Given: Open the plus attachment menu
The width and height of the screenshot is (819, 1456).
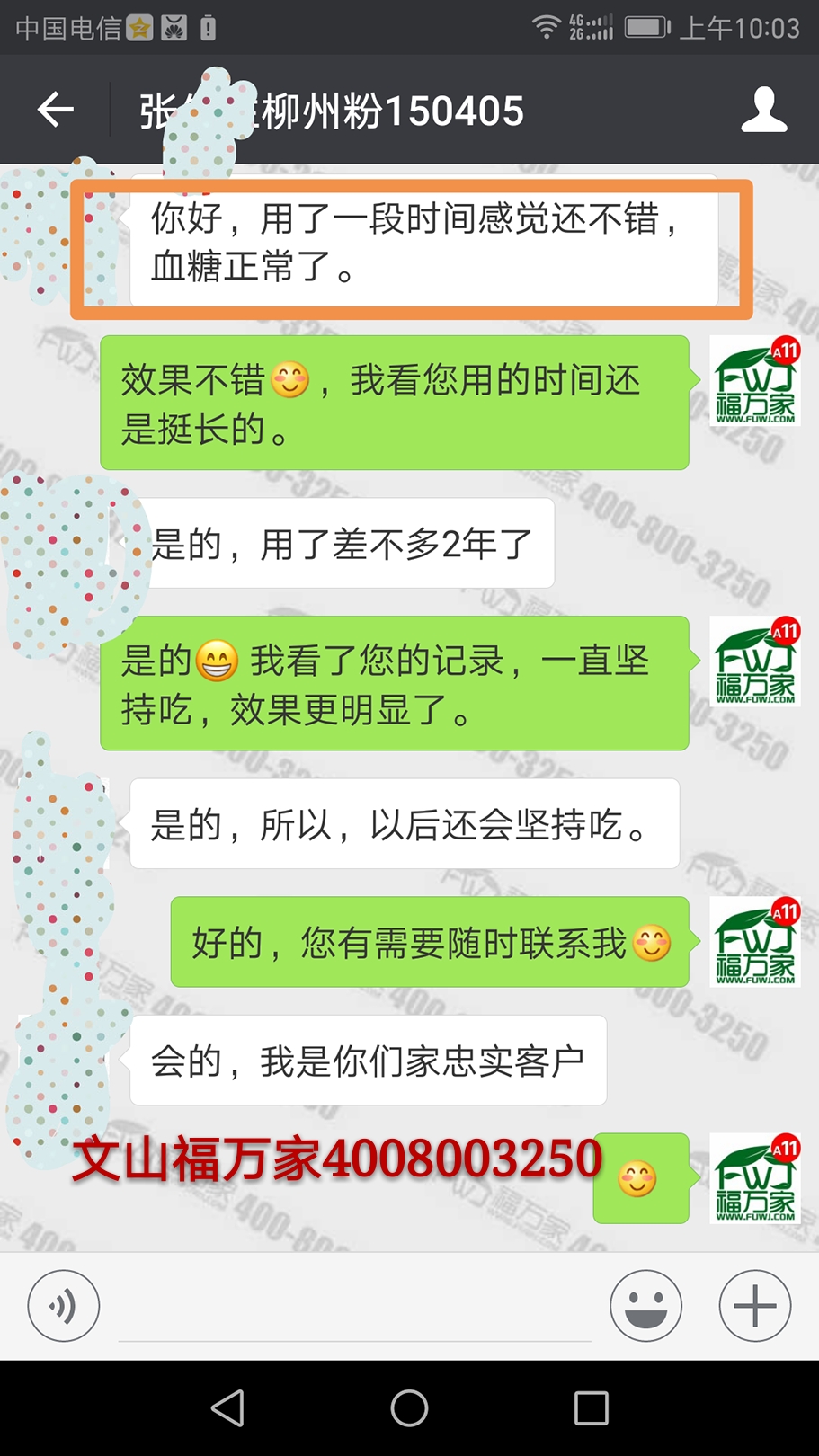Looking at the screenshot, I should tap(754, 1305).
